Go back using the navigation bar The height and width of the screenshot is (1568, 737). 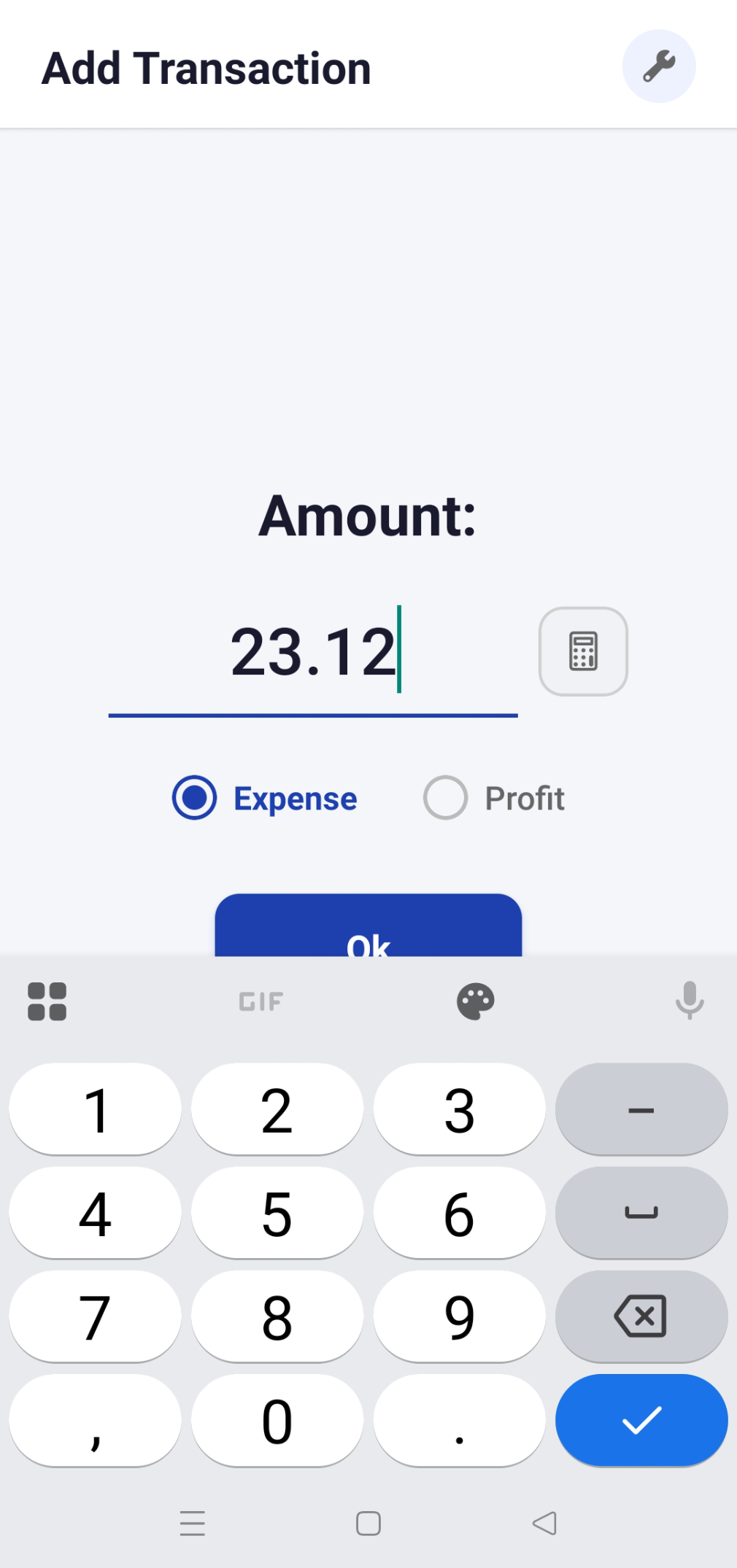544,1523
